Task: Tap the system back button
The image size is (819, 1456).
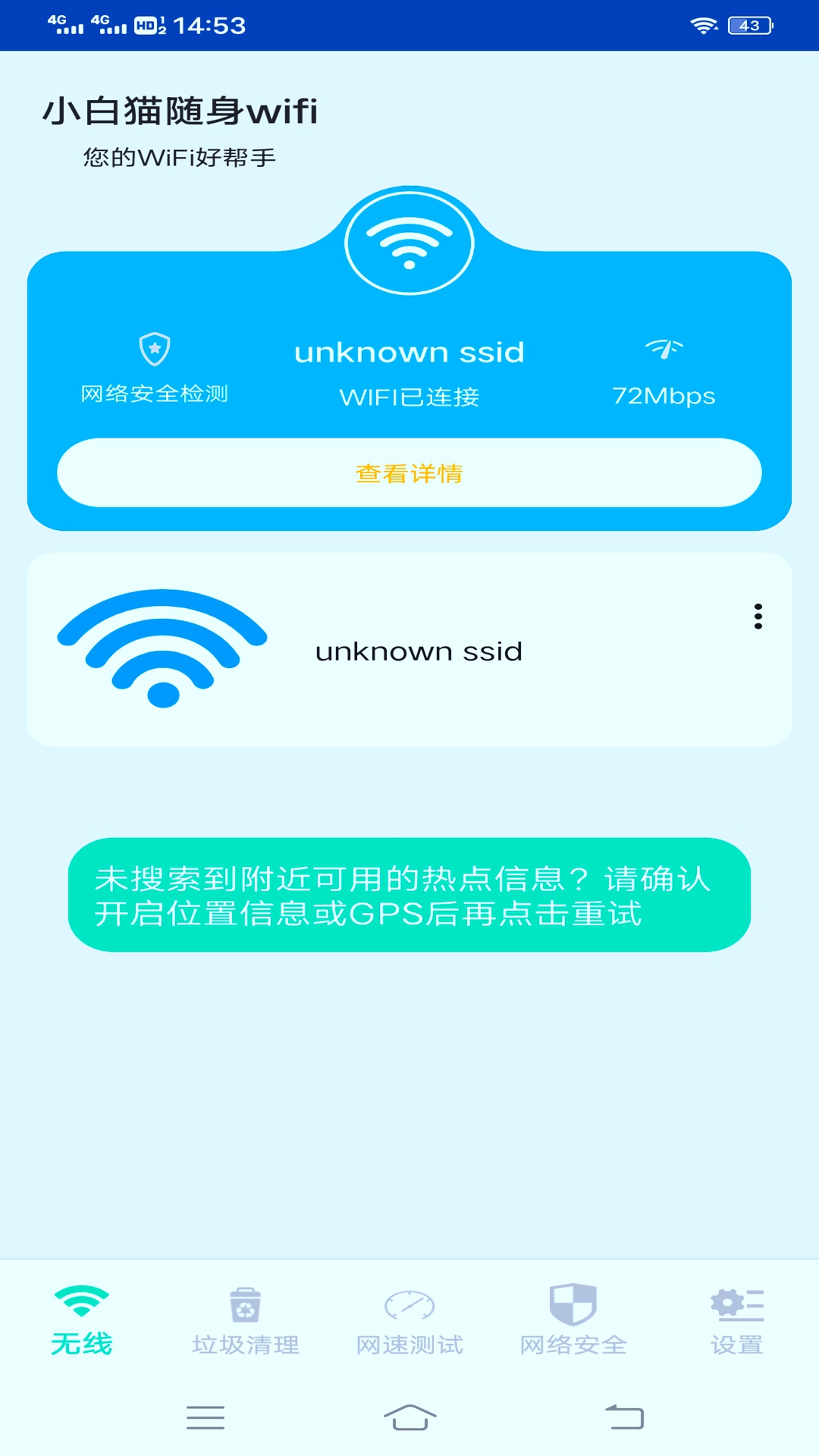Action: 624,1417
